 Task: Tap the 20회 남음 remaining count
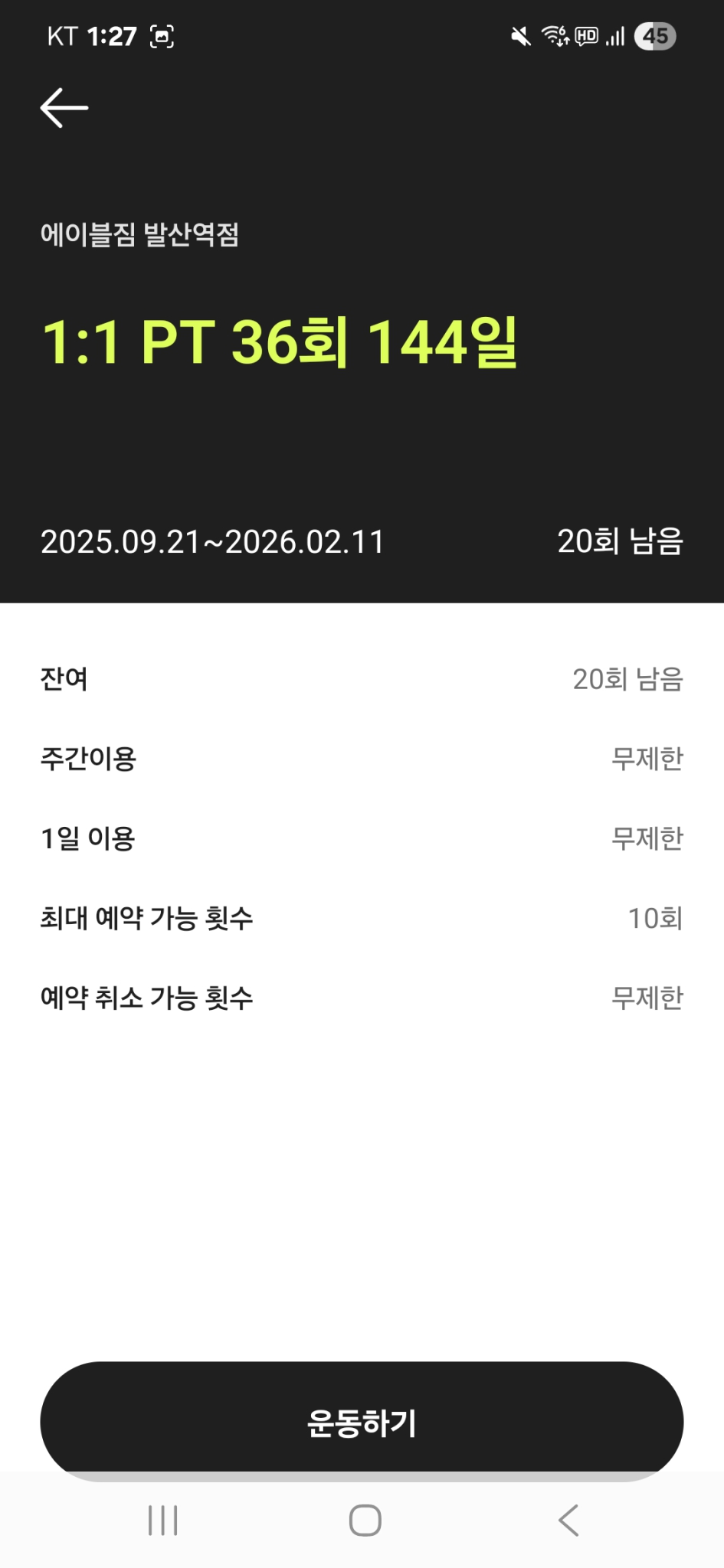[619, 542]
